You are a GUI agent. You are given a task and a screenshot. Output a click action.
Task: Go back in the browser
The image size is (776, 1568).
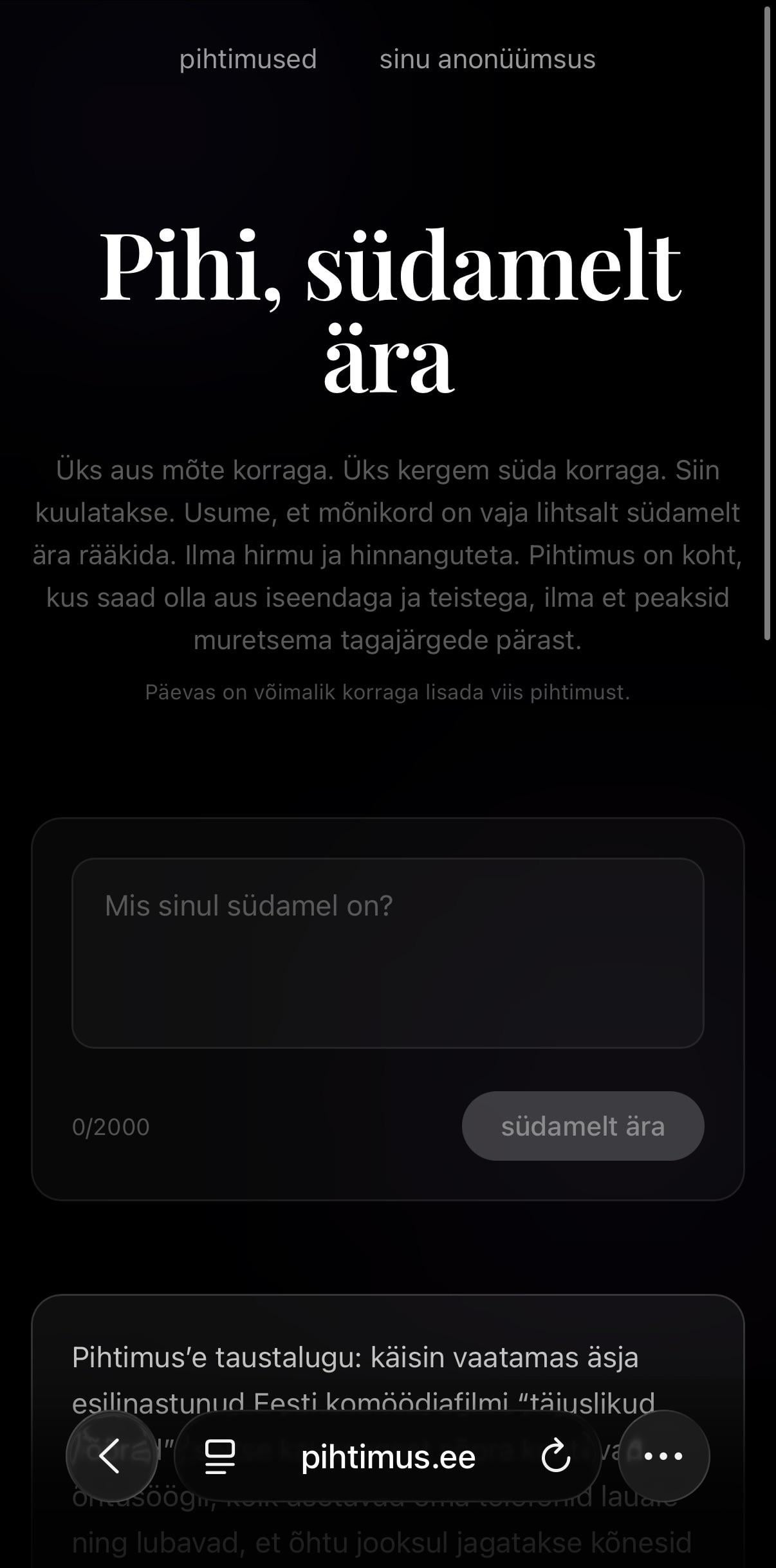coord(111,1456)
